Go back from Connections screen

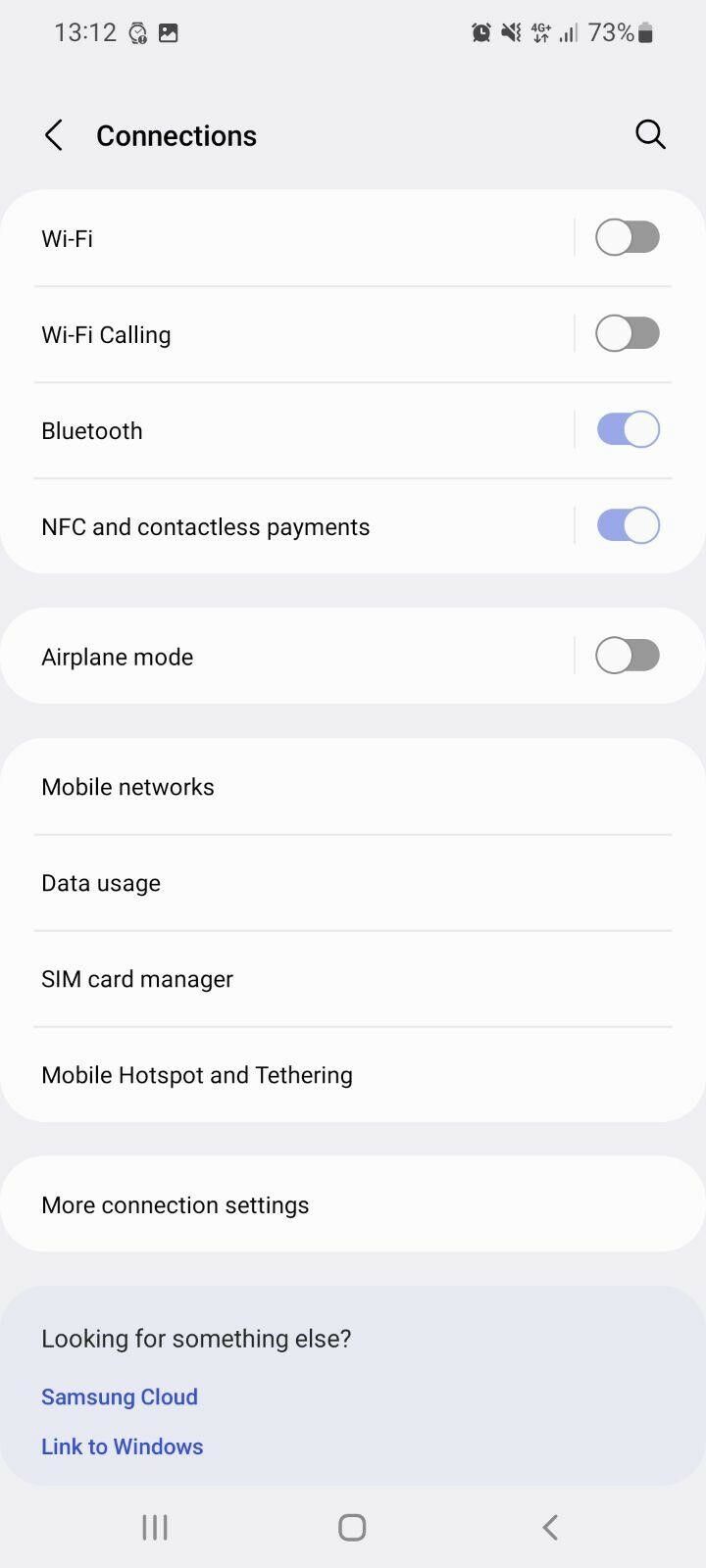pos(54,135)
